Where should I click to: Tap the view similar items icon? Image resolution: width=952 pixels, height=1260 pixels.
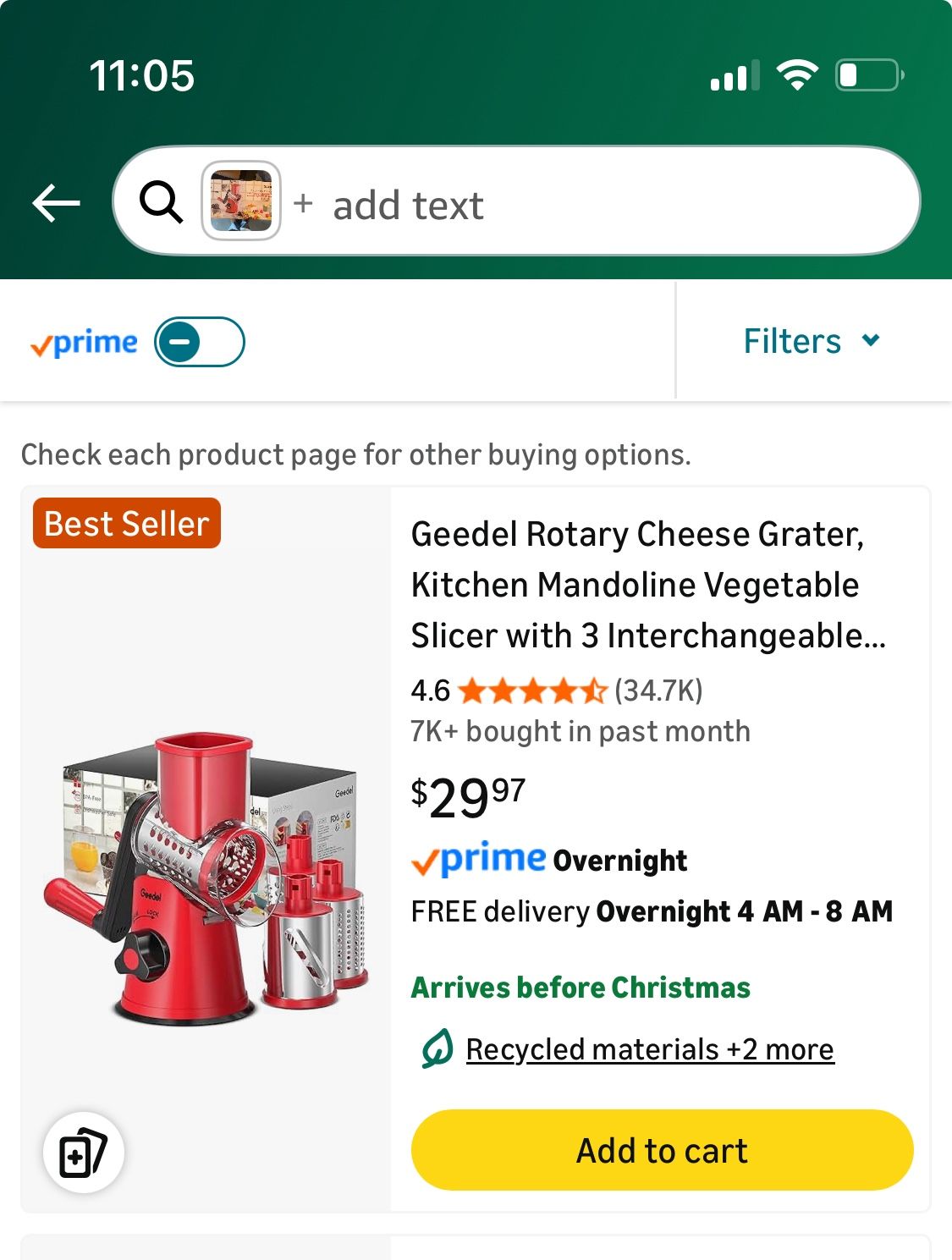coord(84,1153)
